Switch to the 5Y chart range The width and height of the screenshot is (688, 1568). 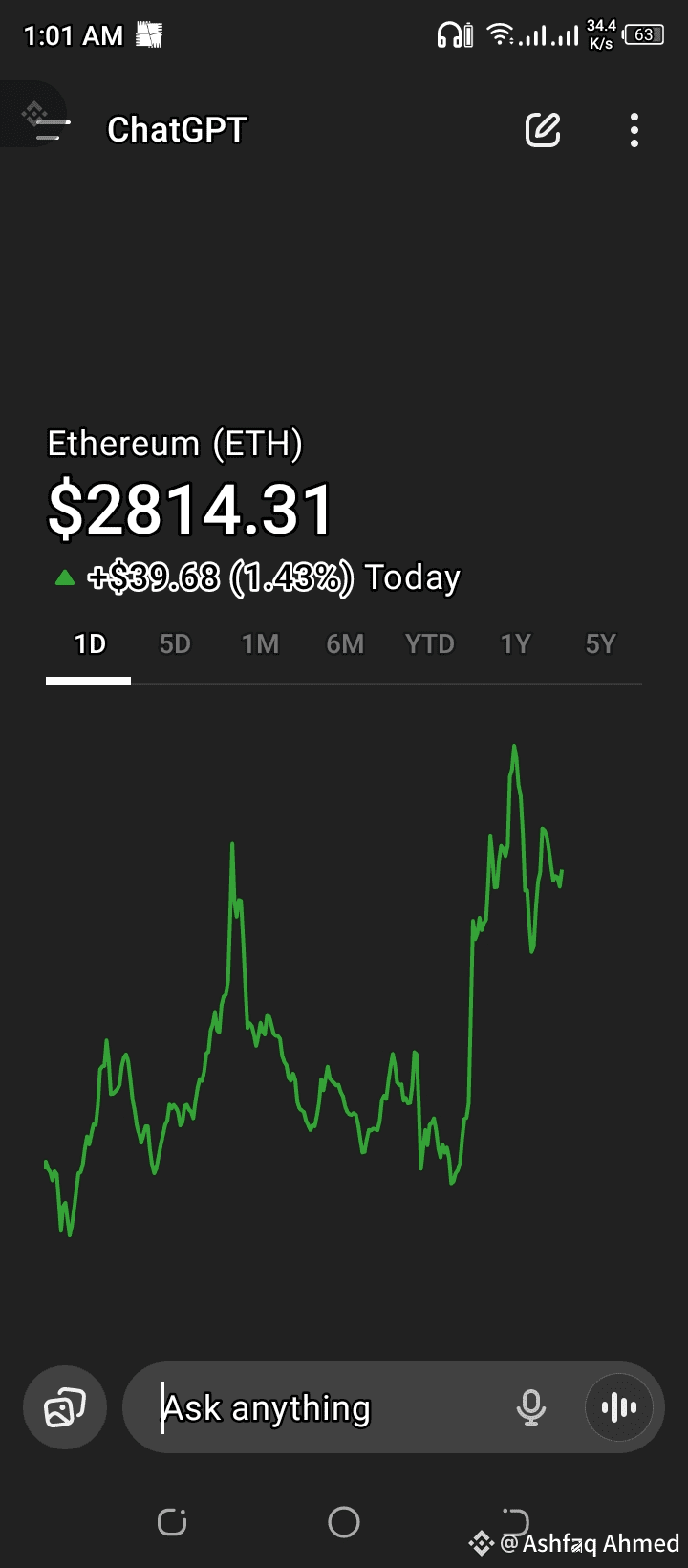(x=600, y=644)
